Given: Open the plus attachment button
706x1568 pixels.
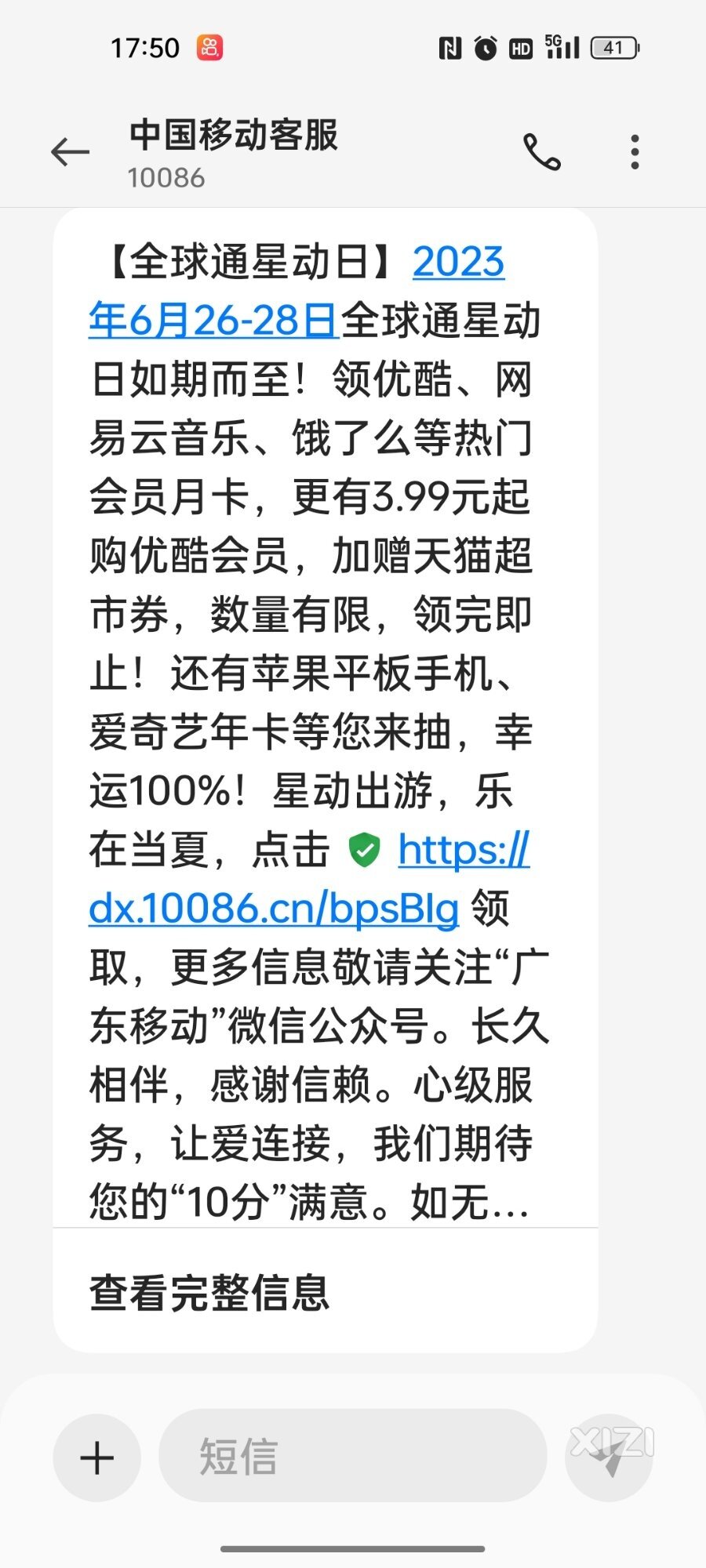Looking at the screenshot, I should 97,1458.
